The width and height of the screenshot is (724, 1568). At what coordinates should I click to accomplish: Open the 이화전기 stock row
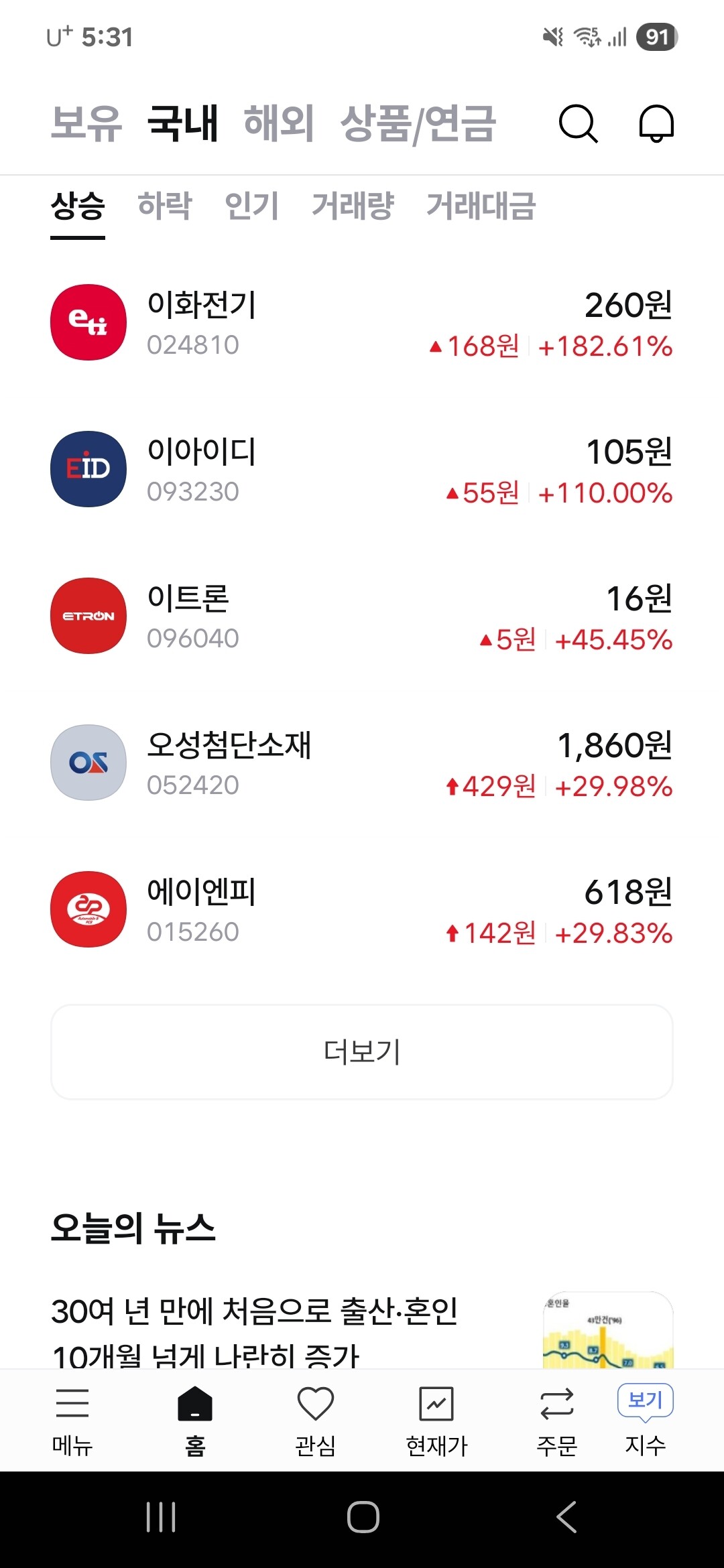362,323
